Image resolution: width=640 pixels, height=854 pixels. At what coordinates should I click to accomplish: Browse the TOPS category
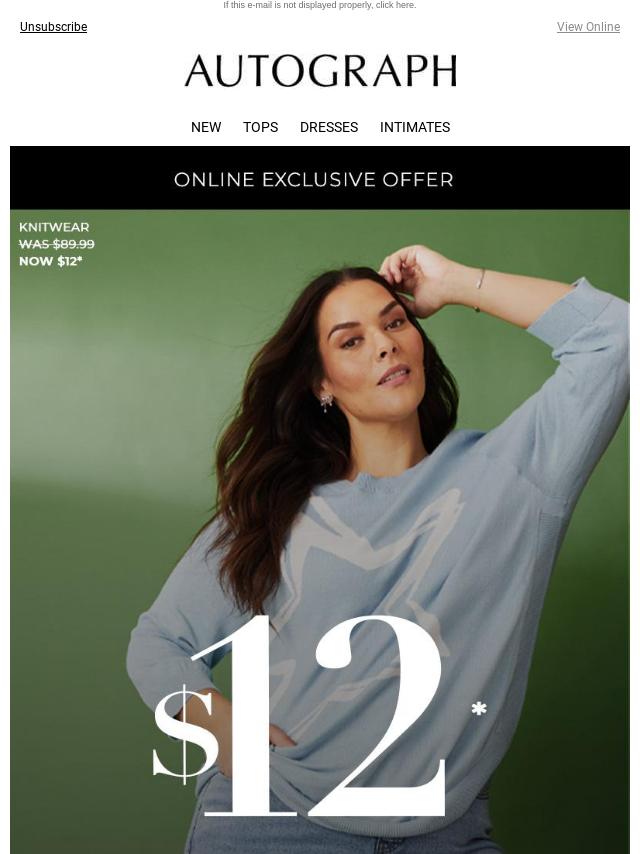pyautogui.click(x=260, y=127)
